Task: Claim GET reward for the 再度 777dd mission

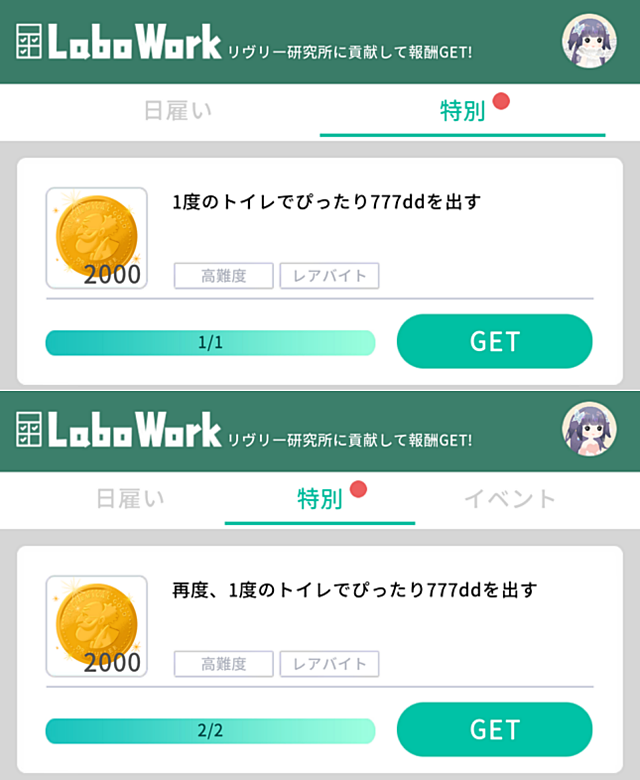Action: [494, 729]
